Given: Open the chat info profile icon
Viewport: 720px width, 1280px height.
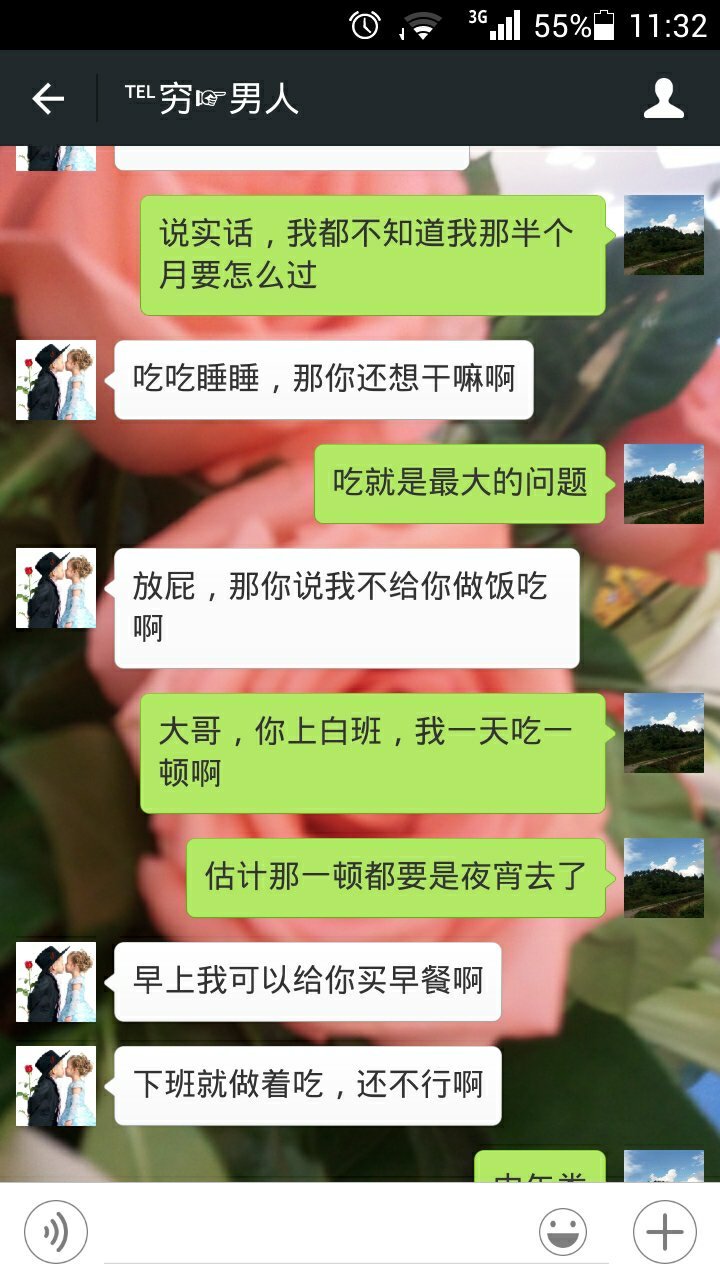Looking at the screenshot, I should coord(664,99).
